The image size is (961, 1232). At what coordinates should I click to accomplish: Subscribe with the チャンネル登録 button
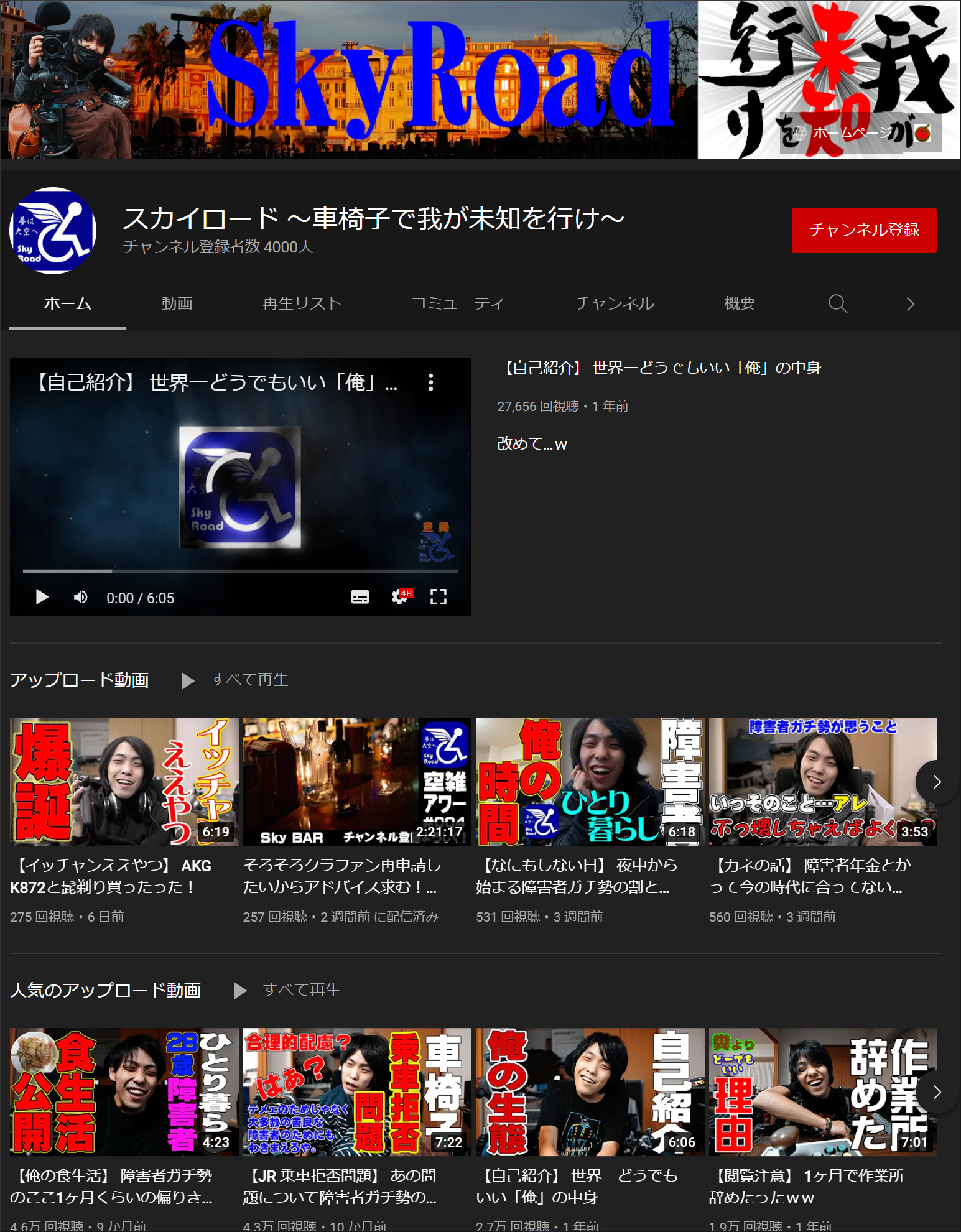[863, 230]
